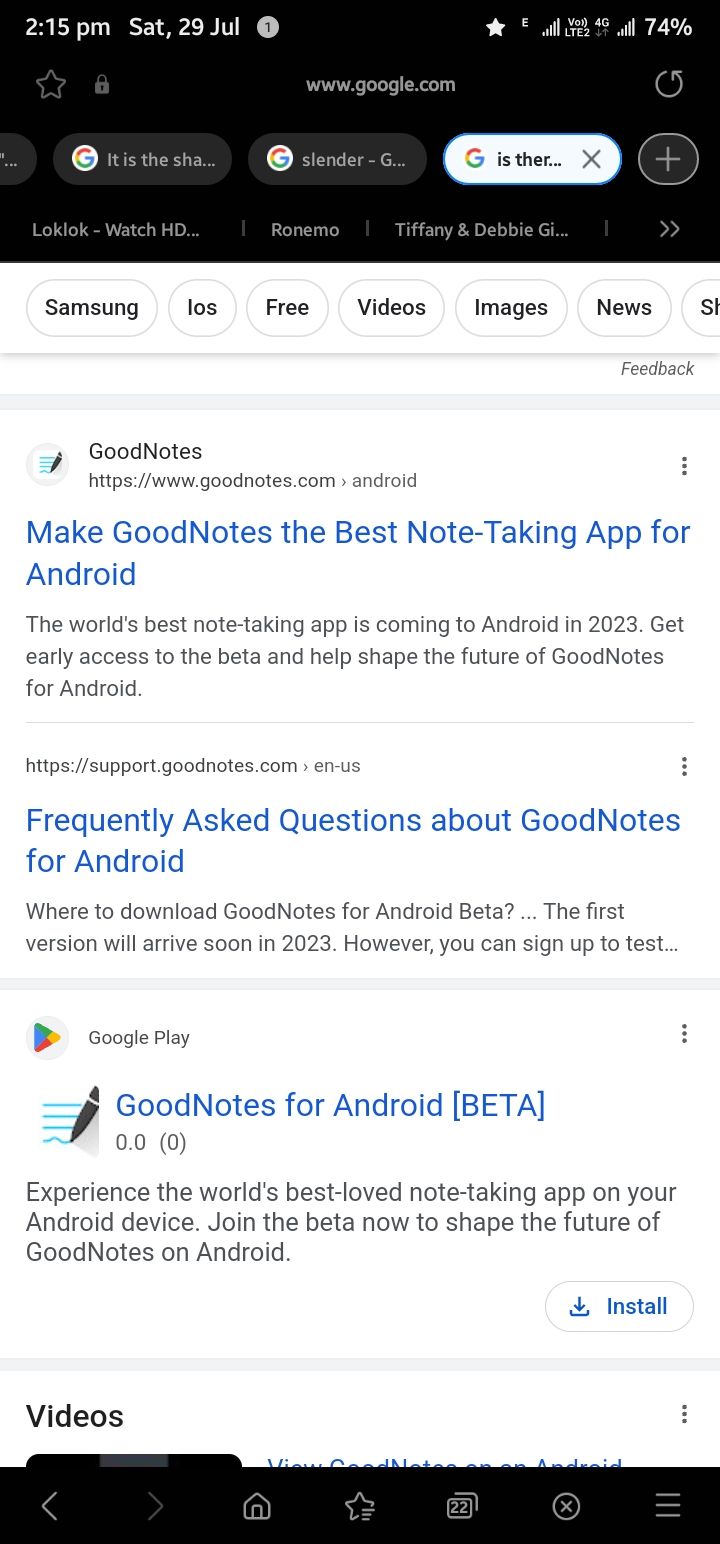Navigate to the home screen icon
720x1544 pixels.
click(256, 1506)
